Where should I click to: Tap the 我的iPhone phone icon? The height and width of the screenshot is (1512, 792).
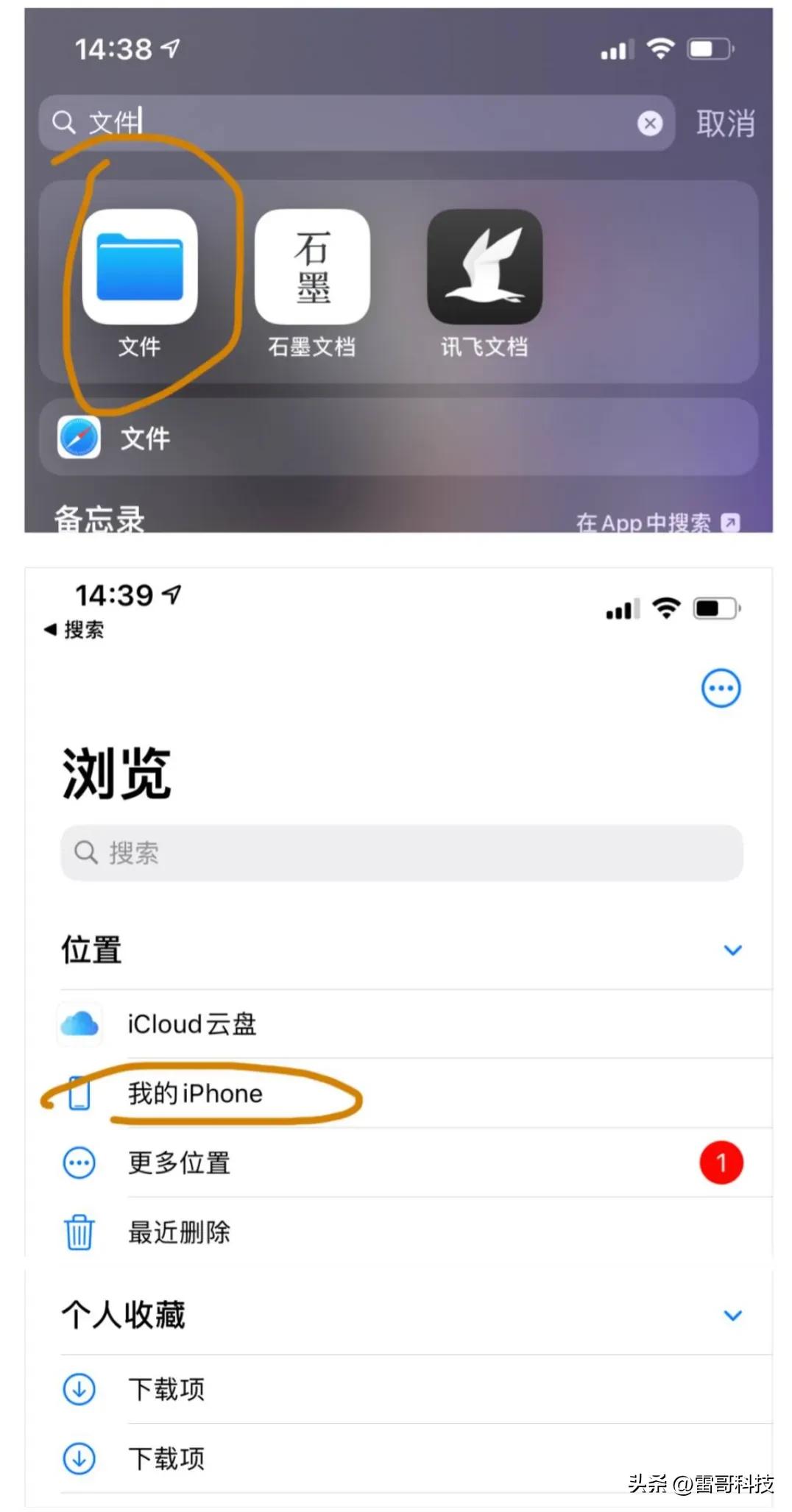[x=79, y=1094]
